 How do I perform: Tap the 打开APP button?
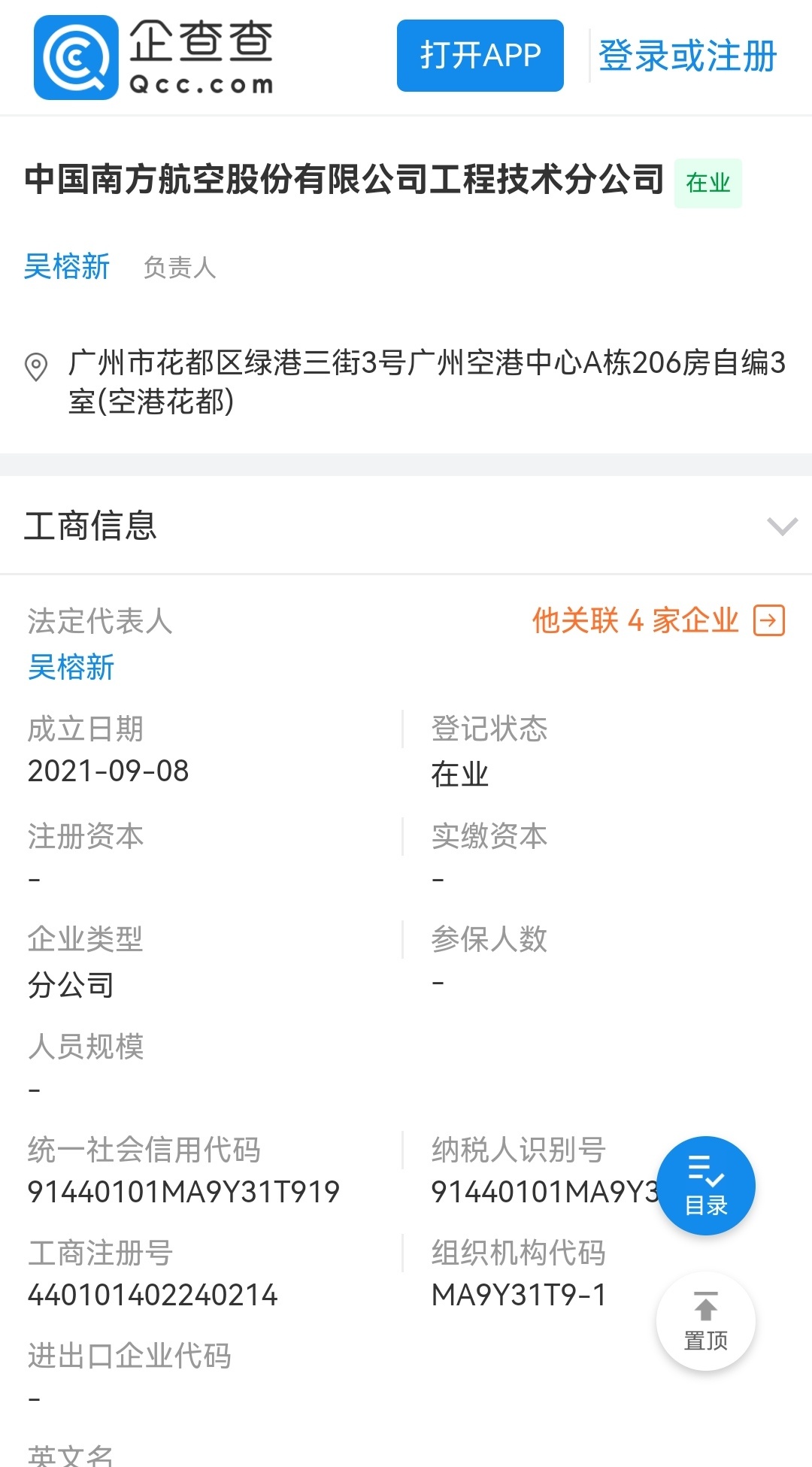(x=480, y=56)
